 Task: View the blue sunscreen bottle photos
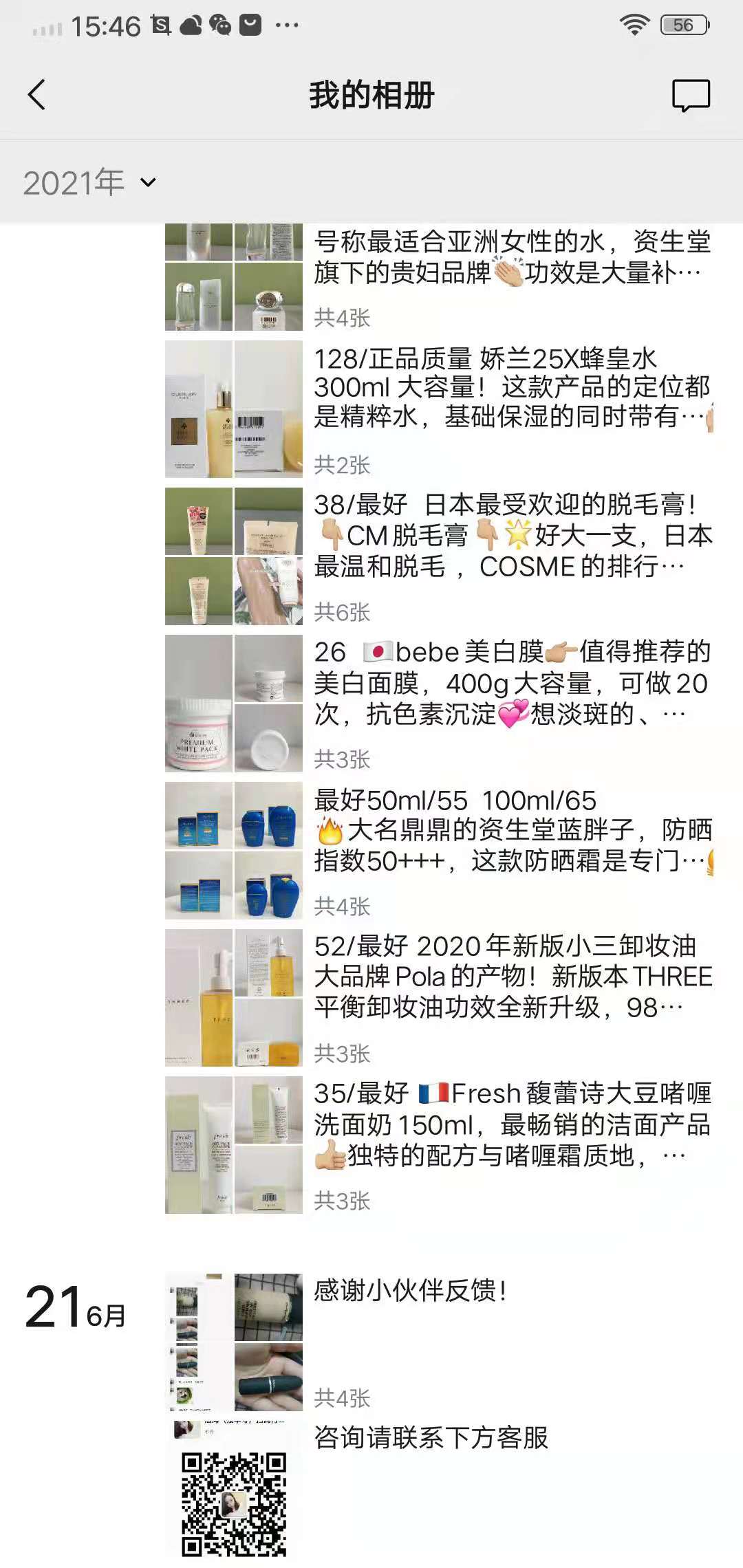click(x=234, y=851)
